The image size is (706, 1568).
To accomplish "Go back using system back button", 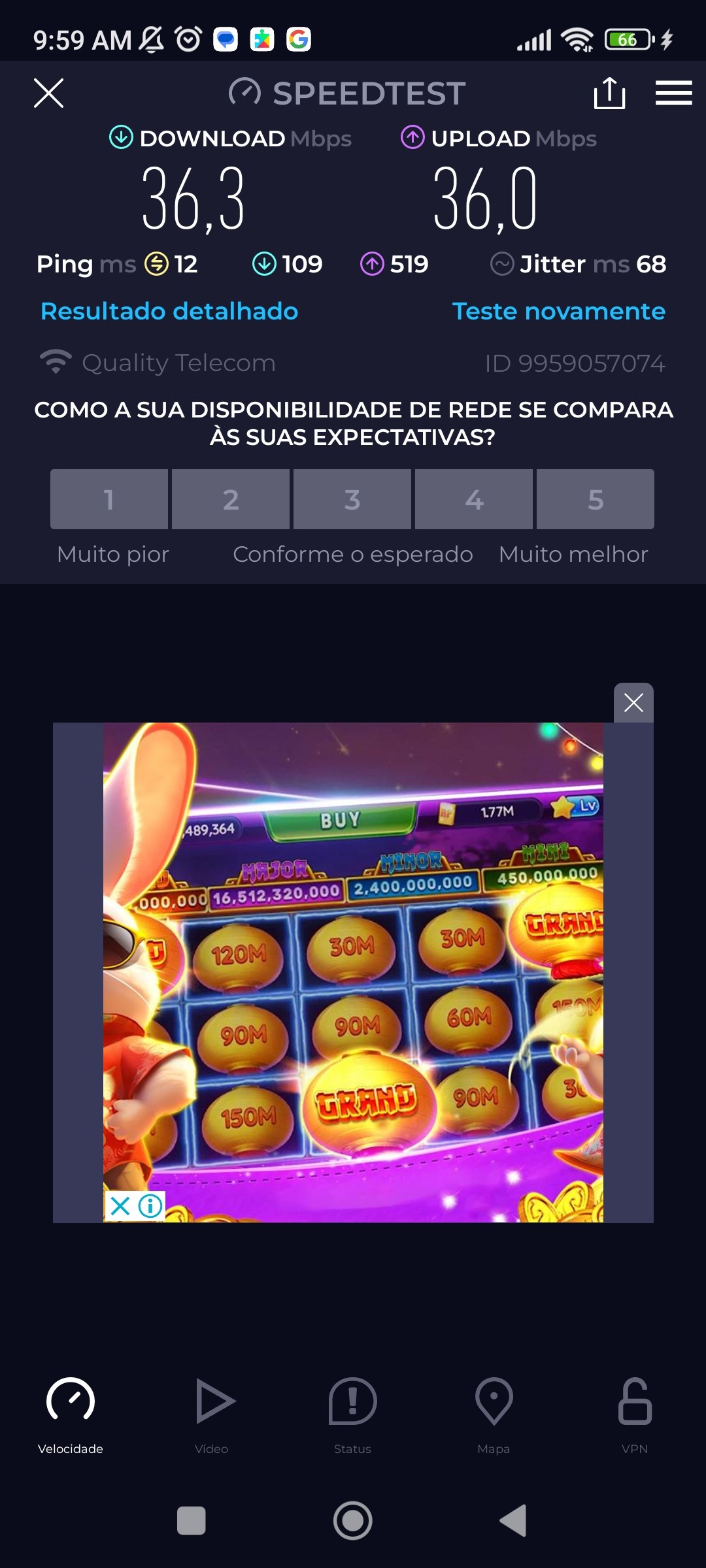I will tap(514, 1520).
